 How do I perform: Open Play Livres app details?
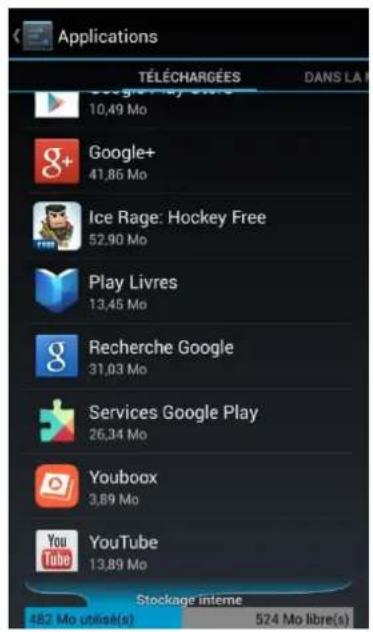coord(188,291)
